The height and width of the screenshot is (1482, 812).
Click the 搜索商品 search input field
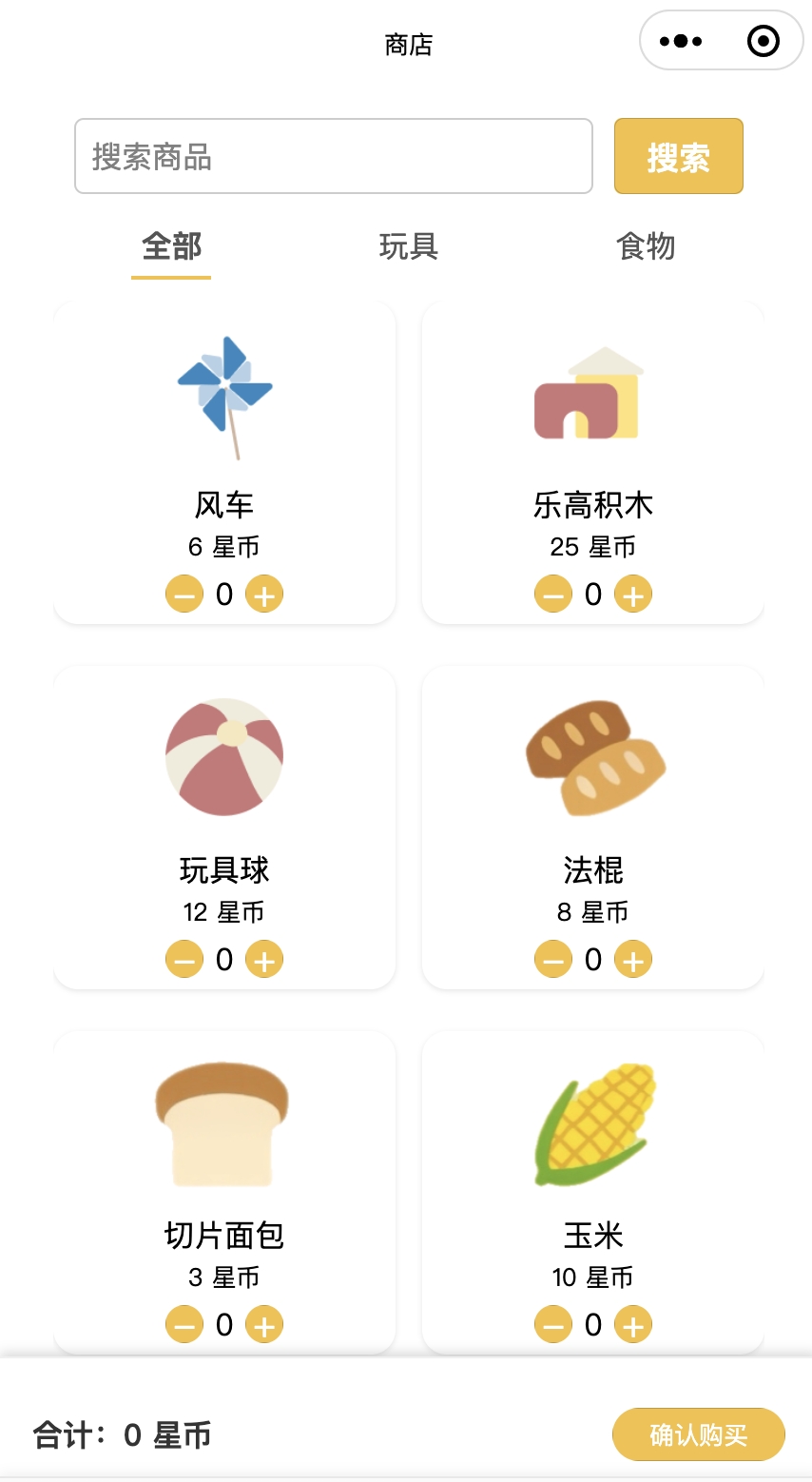click(x=333, y=156)
